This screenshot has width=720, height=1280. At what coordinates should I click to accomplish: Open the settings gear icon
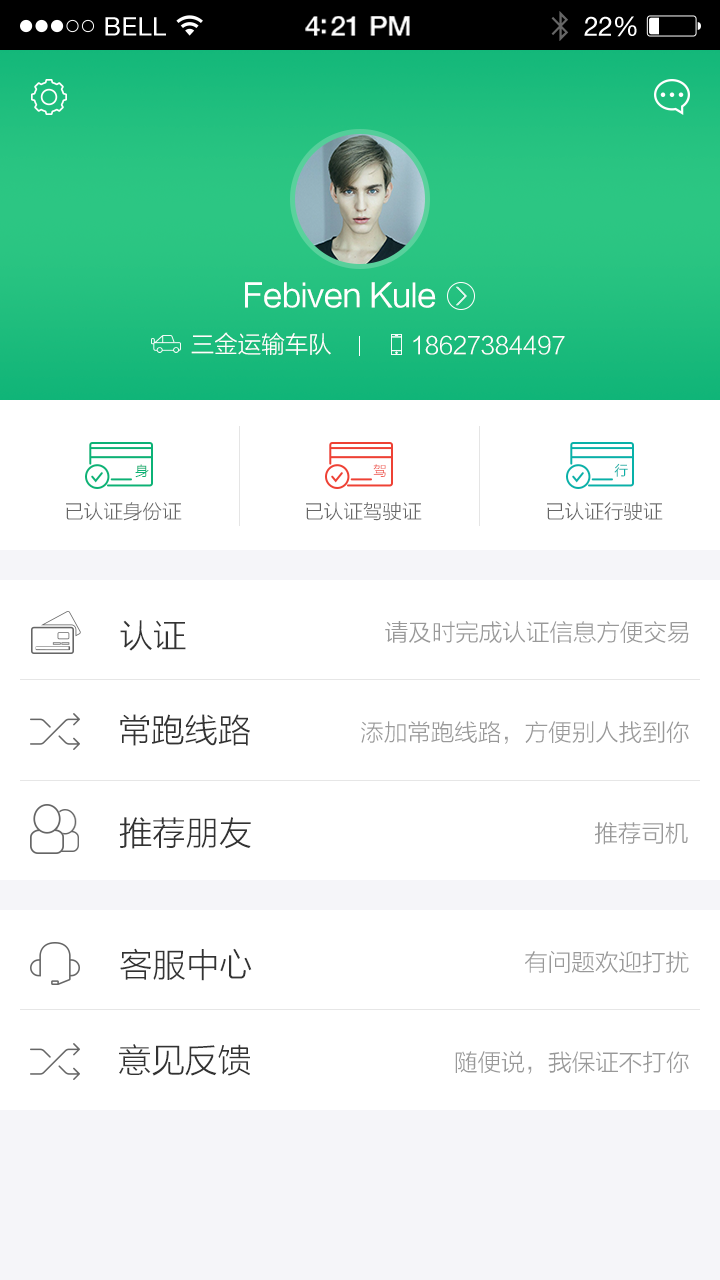[49, 97]
